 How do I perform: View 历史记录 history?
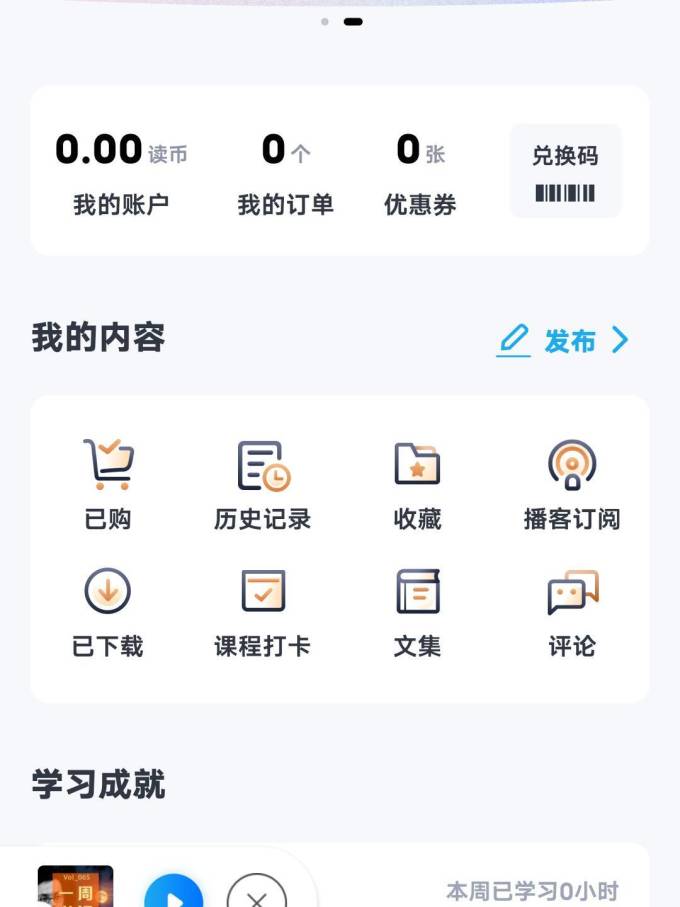tap(263, 484)
